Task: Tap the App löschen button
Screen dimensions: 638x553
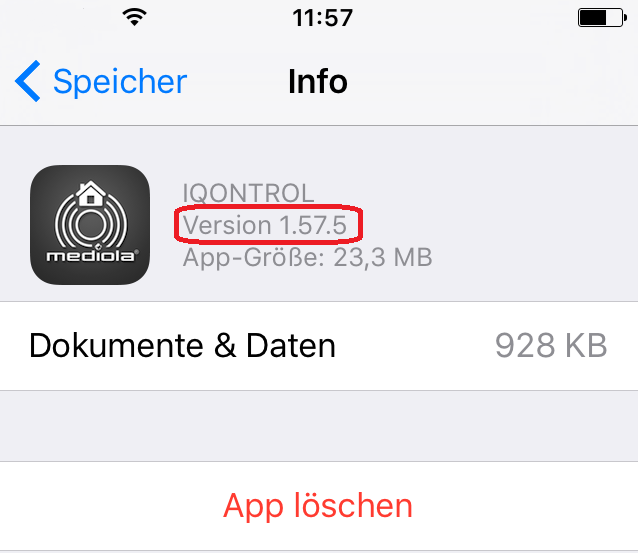Action: coord(318,506)
